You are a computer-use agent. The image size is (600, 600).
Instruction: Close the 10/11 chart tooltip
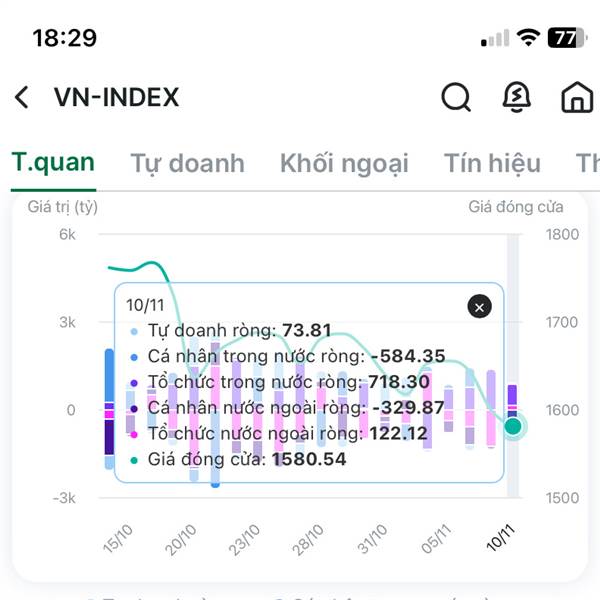pyautogui.click(x=479, y=307)
